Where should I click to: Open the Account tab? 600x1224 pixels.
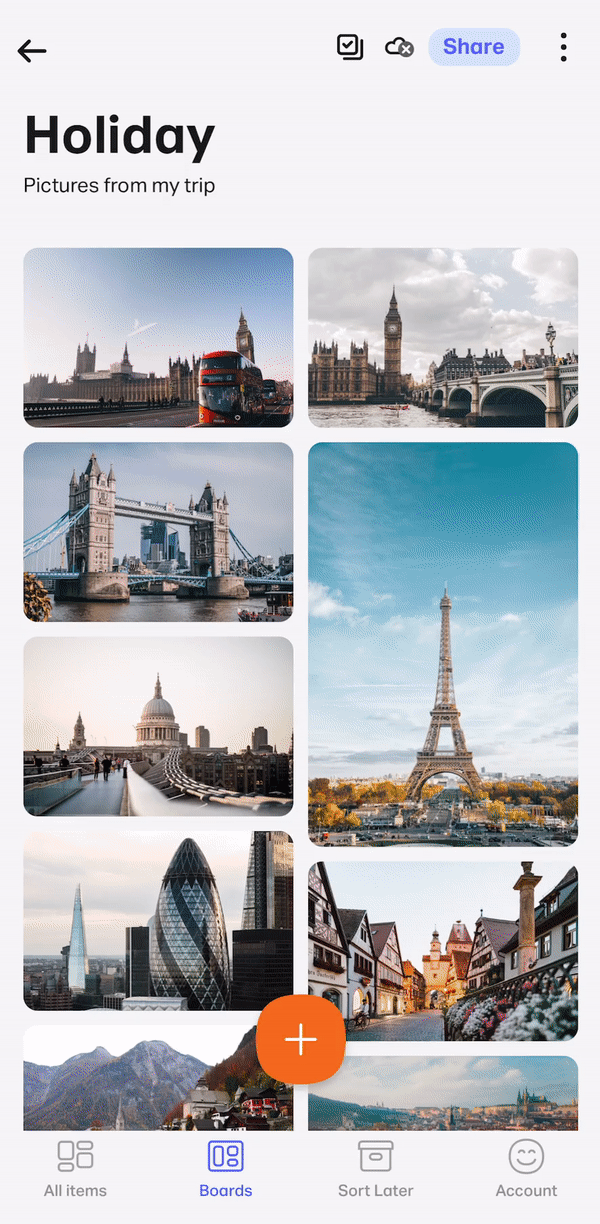coord(526,1169)
